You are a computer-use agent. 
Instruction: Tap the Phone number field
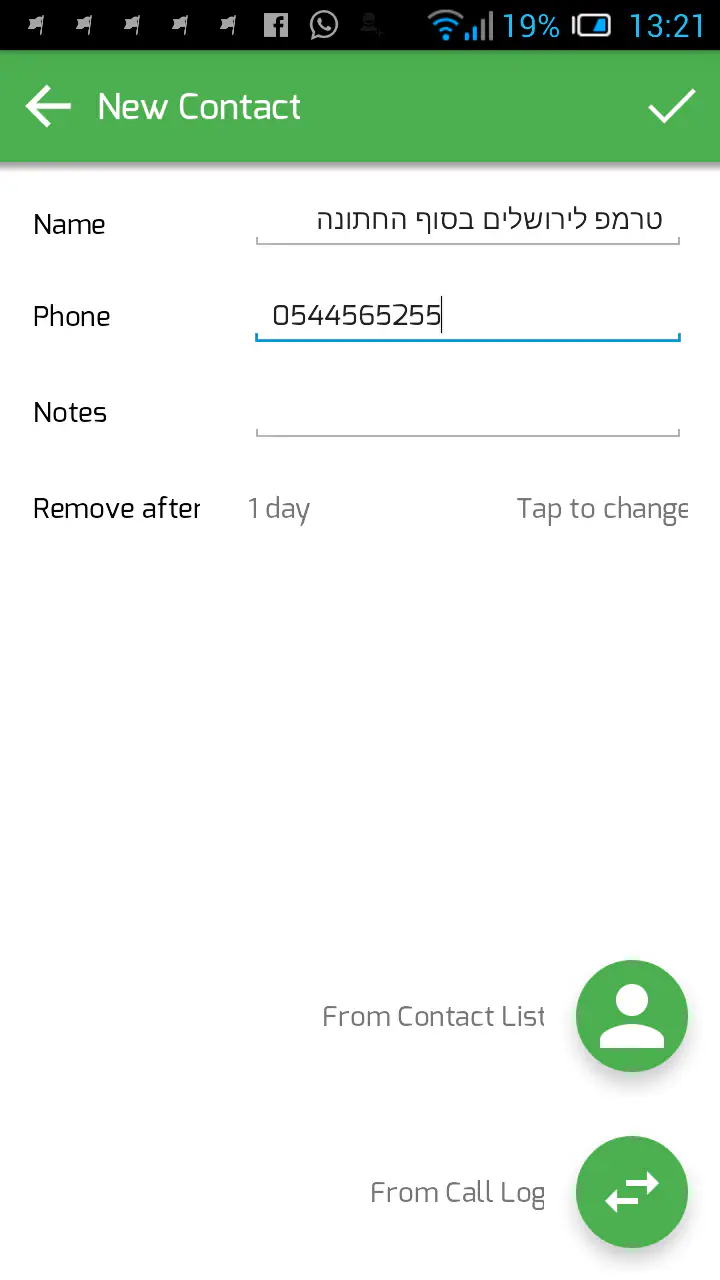pos(468,316)
